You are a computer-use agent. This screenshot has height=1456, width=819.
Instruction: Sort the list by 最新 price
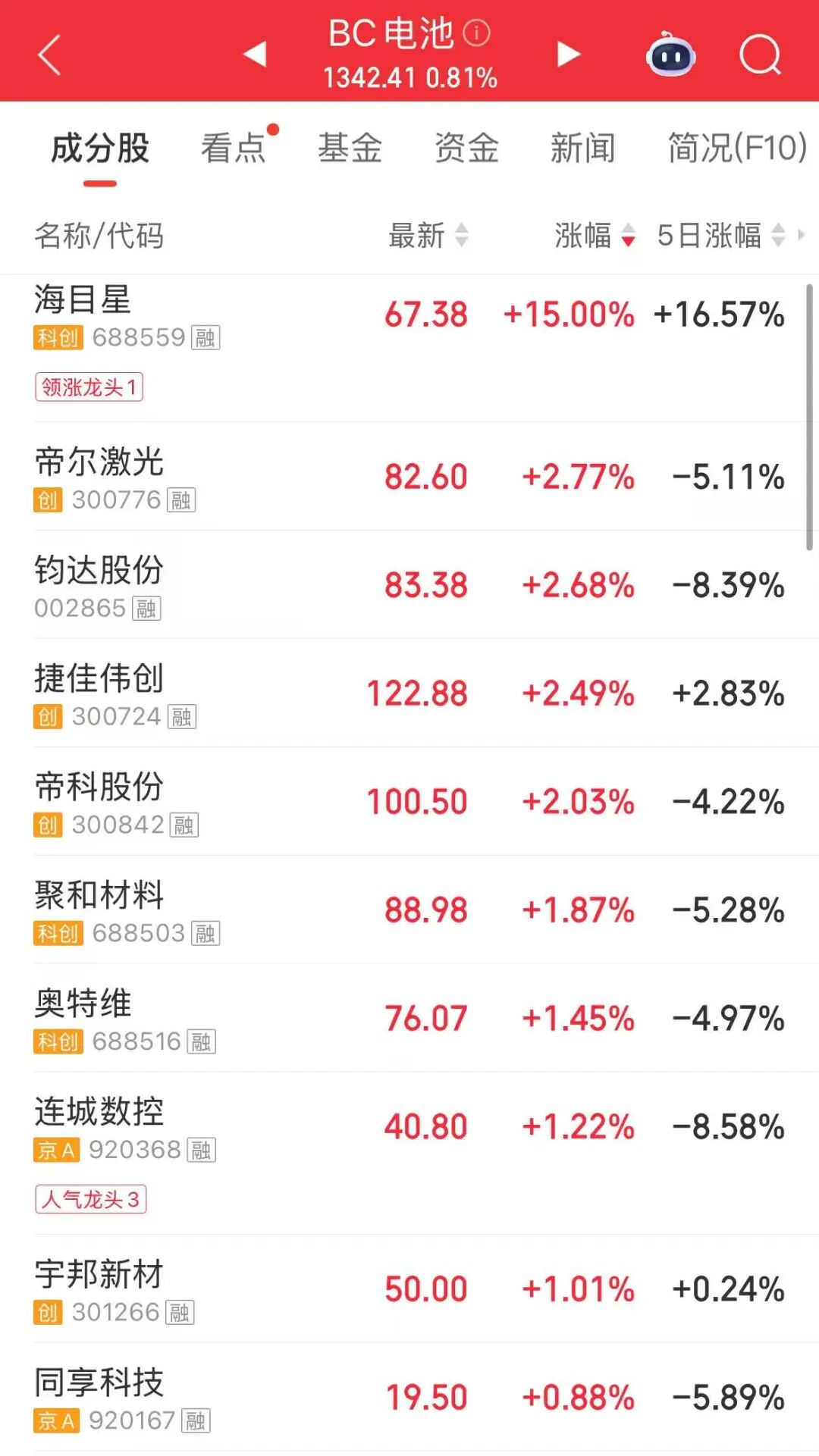pos(428,235)
